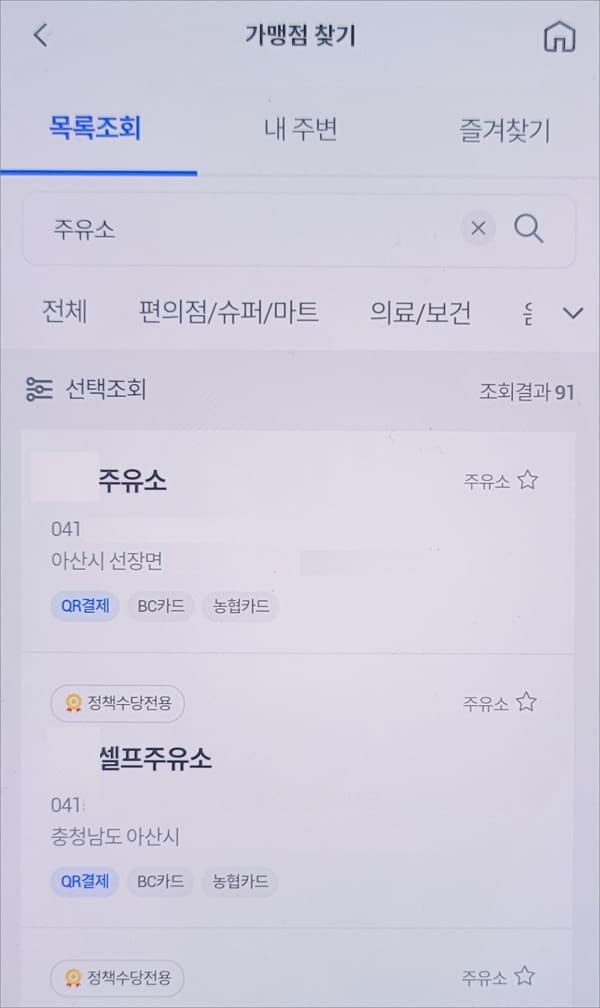Switch to the 내 주변 tab

pos(300,129)
